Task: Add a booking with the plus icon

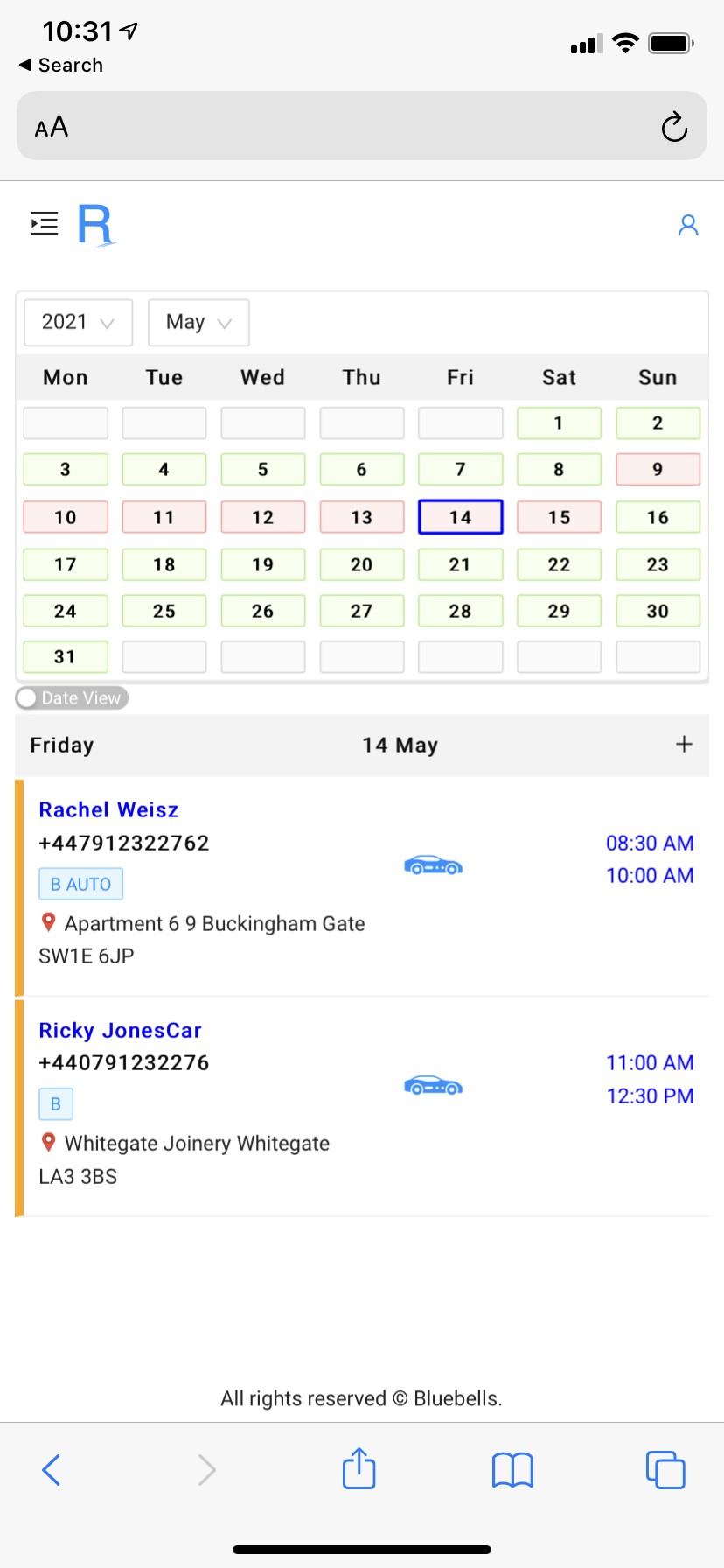Action: (684, 744)
